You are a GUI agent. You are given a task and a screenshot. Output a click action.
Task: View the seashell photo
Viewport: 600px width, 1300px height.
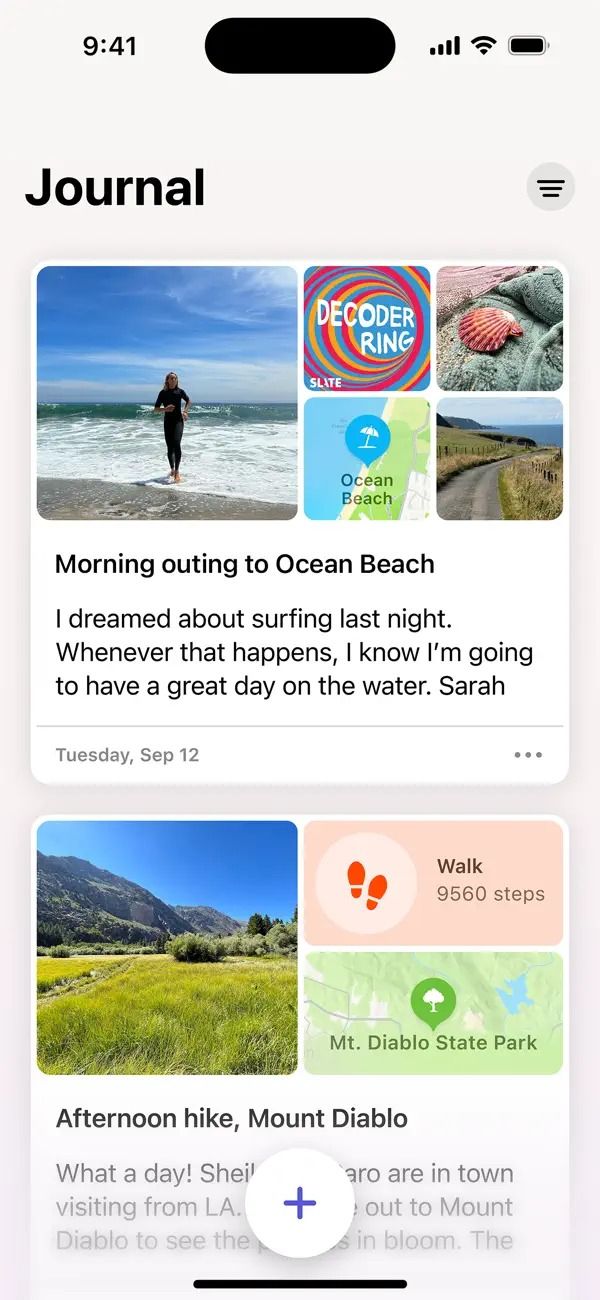[499, 328]
